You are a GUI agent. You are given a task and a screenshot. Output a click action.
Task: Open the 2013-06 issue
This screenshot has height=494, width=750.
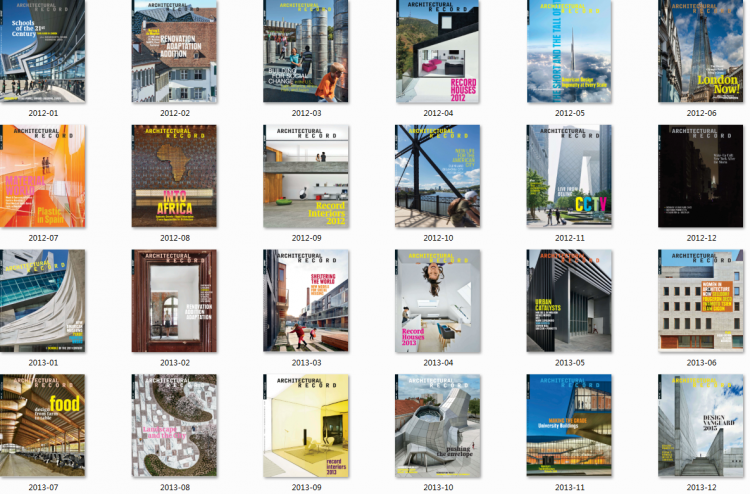click(701, 300)
